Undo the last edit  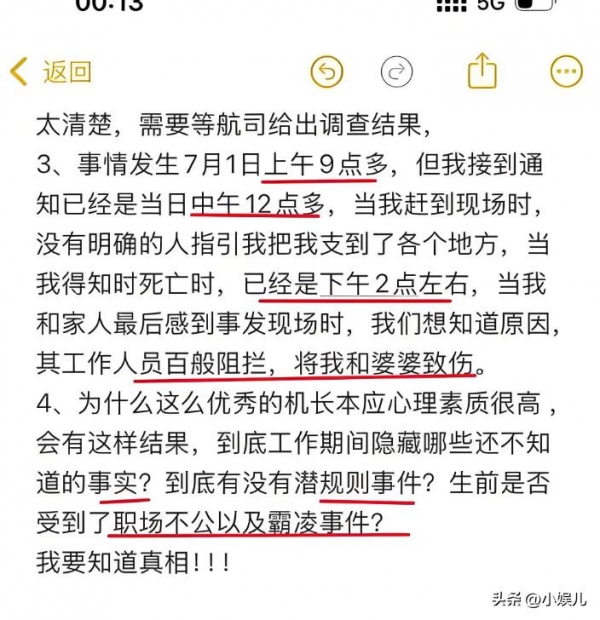tap(327, 71)
